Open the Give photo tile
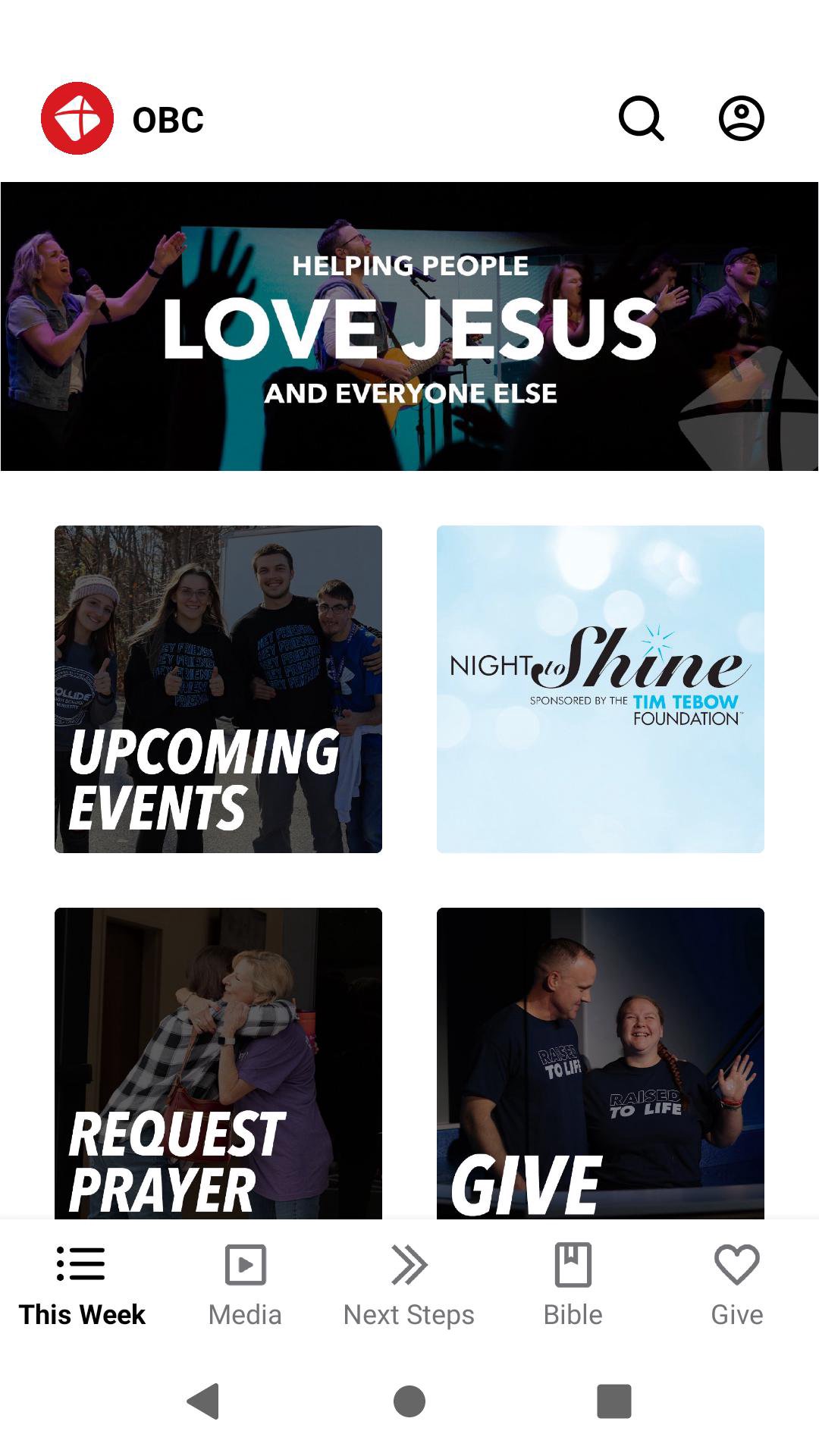Screen dimensions: 819x1456 pyautogui.click(x=601, y=1062)
